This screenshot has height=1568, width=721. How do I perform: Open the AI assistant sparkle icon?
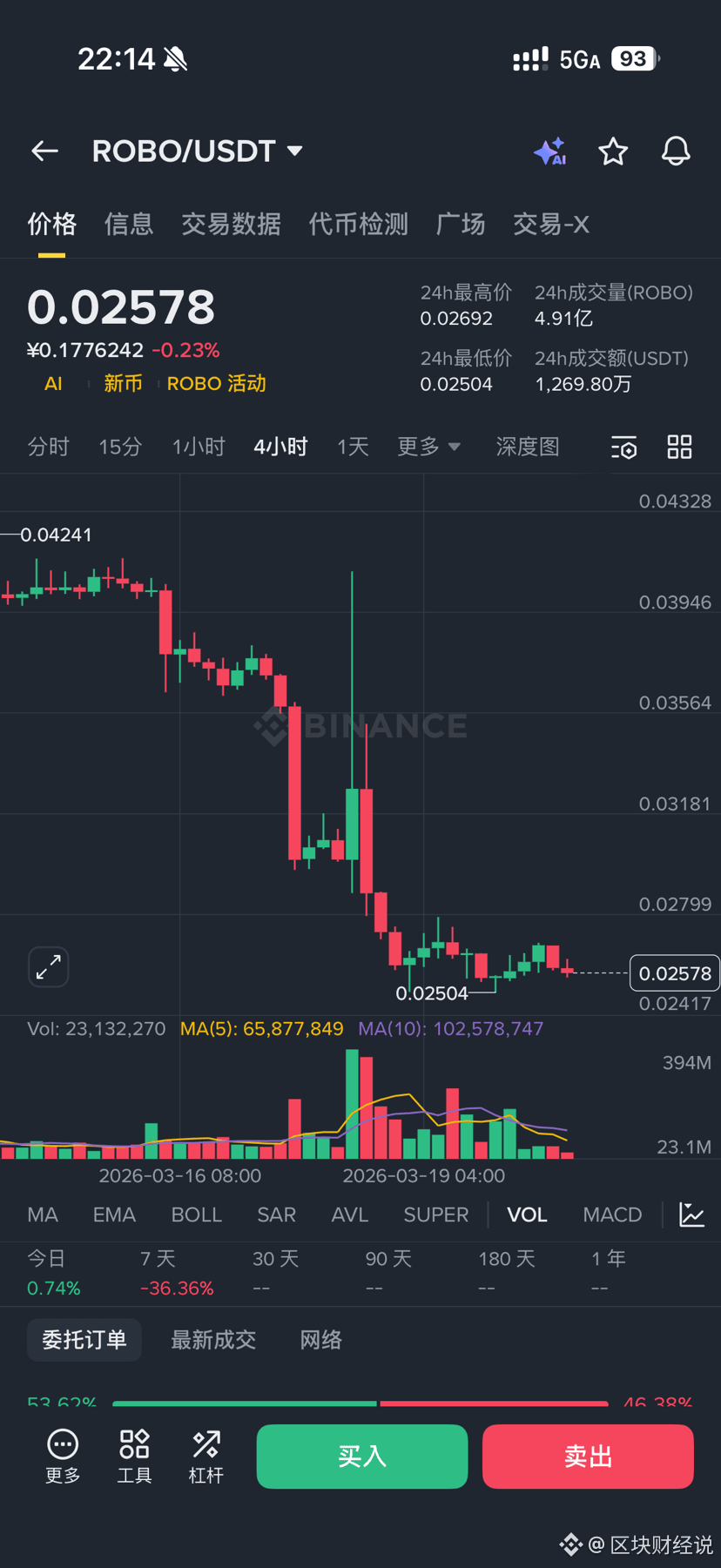pos(550,151)
